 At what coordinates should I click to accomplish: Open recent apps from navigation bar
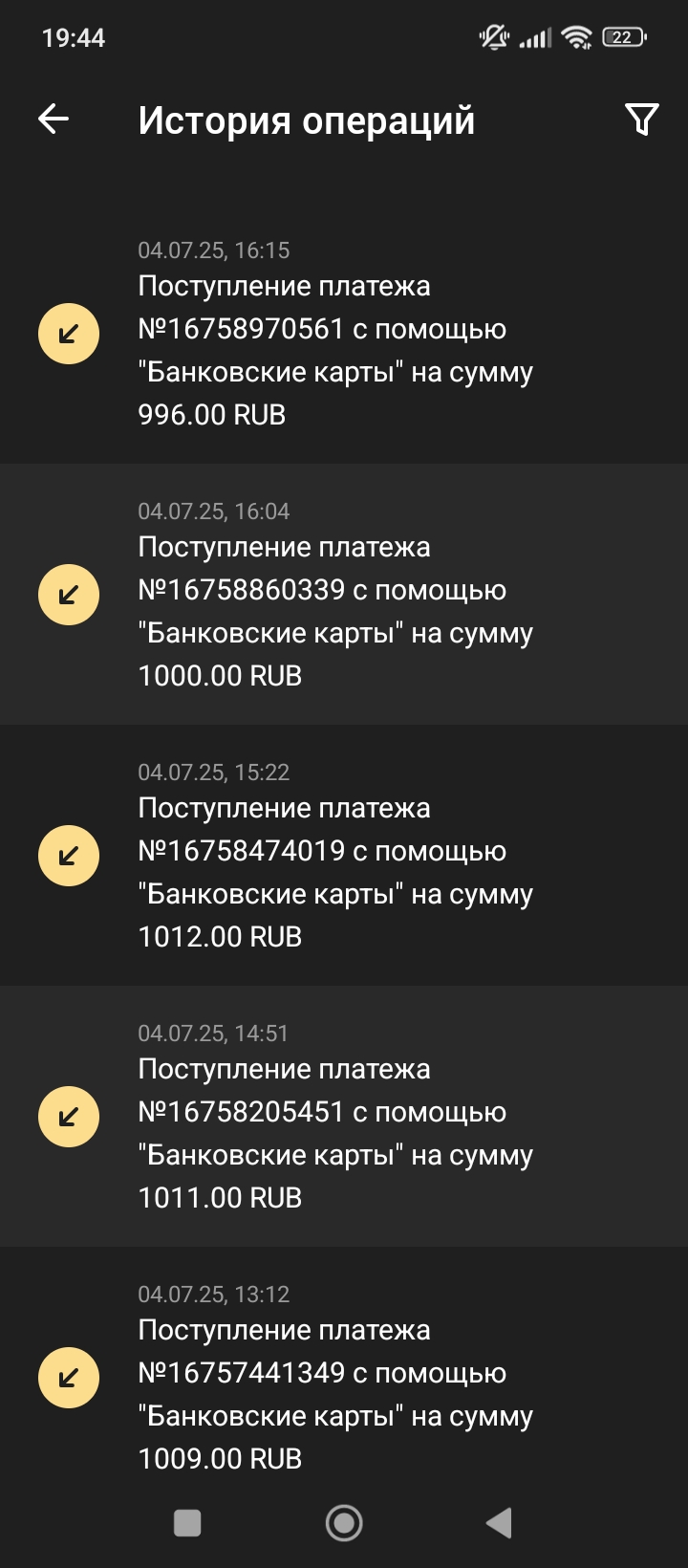187,1523
